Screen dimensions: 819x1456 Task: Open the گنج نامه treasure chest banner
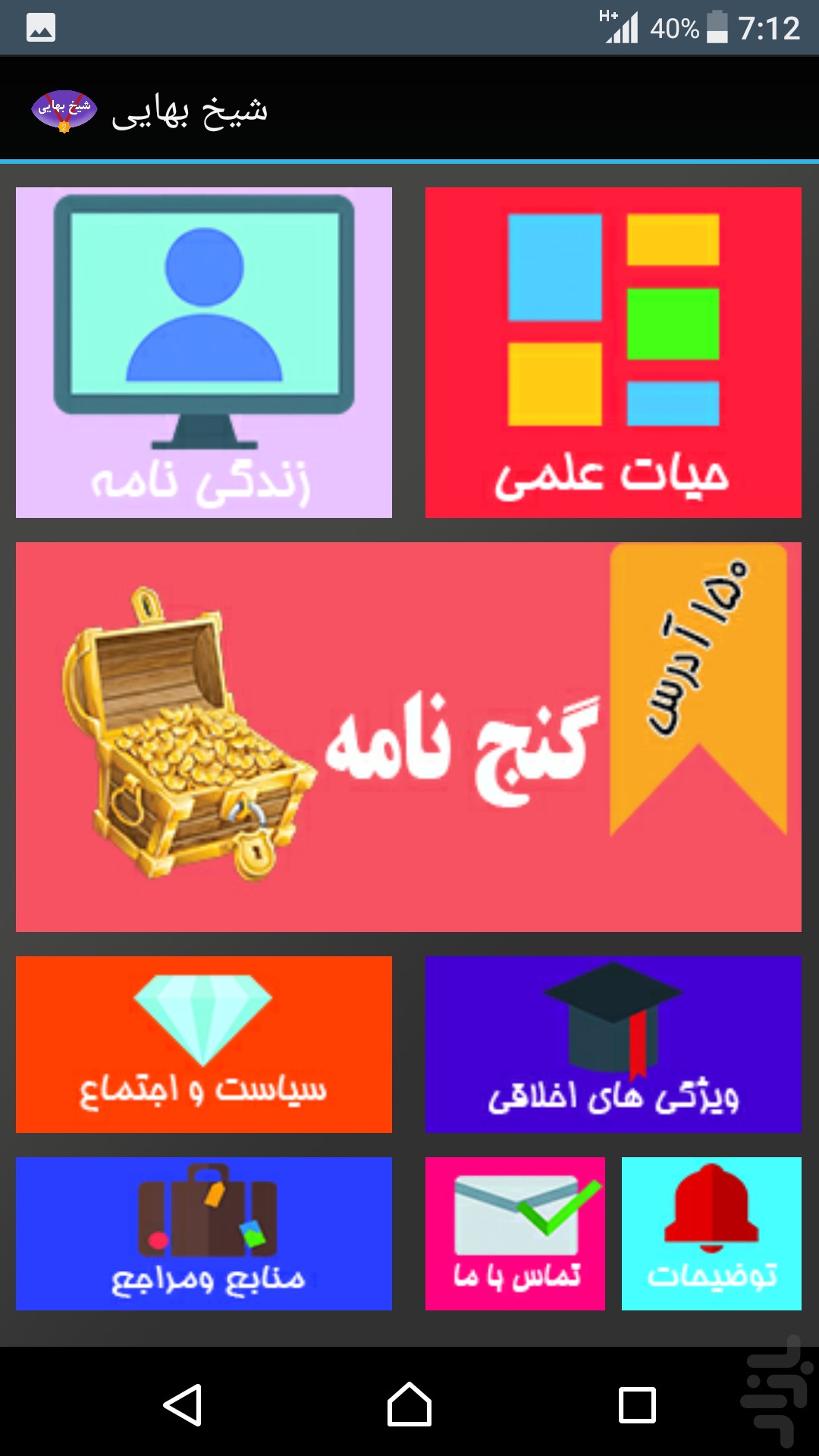pos(408,736)
